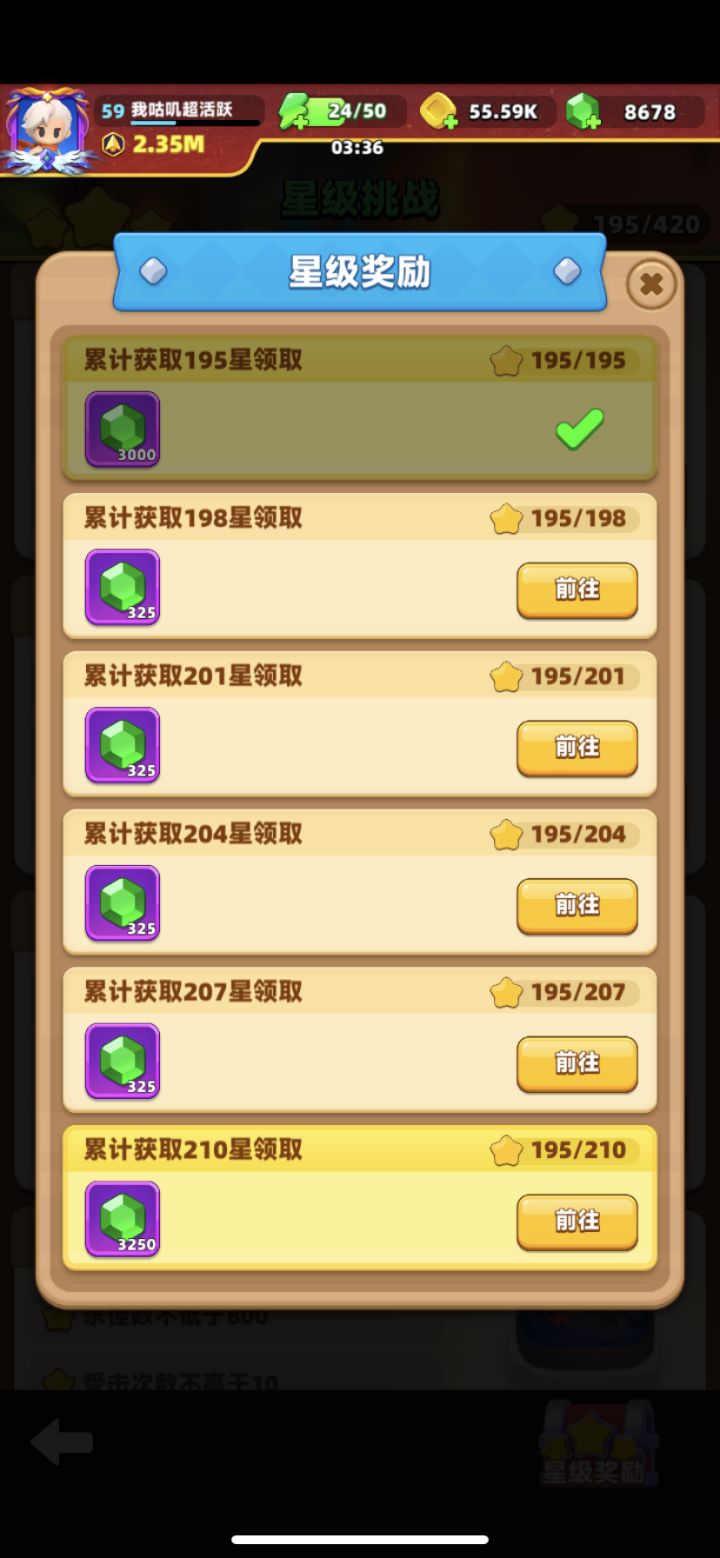Tap the back arrow at bottom left

(62, 1444)
